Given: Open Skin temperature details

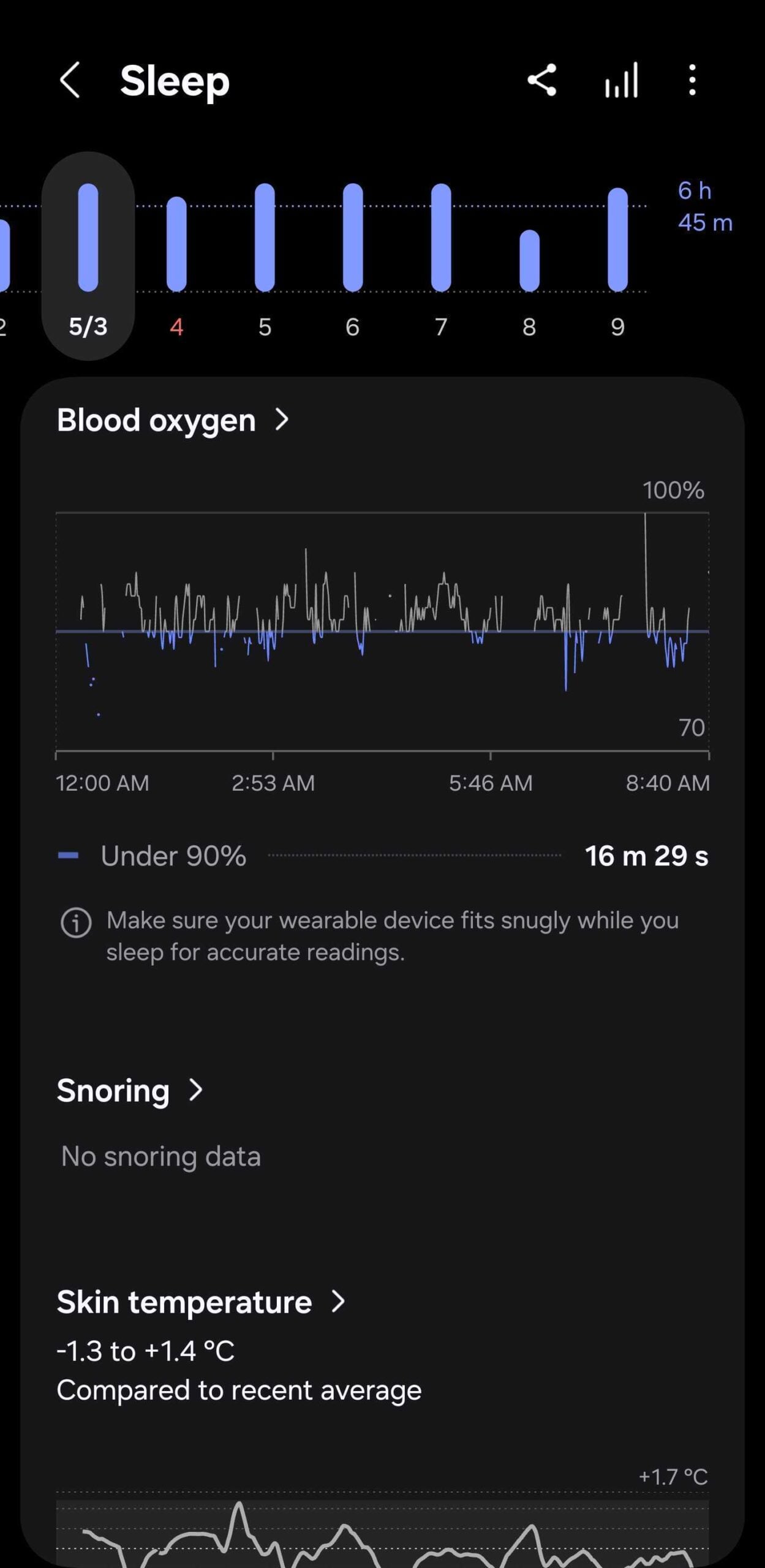Looking at the screenshot, I should (x=339, y=1302).
